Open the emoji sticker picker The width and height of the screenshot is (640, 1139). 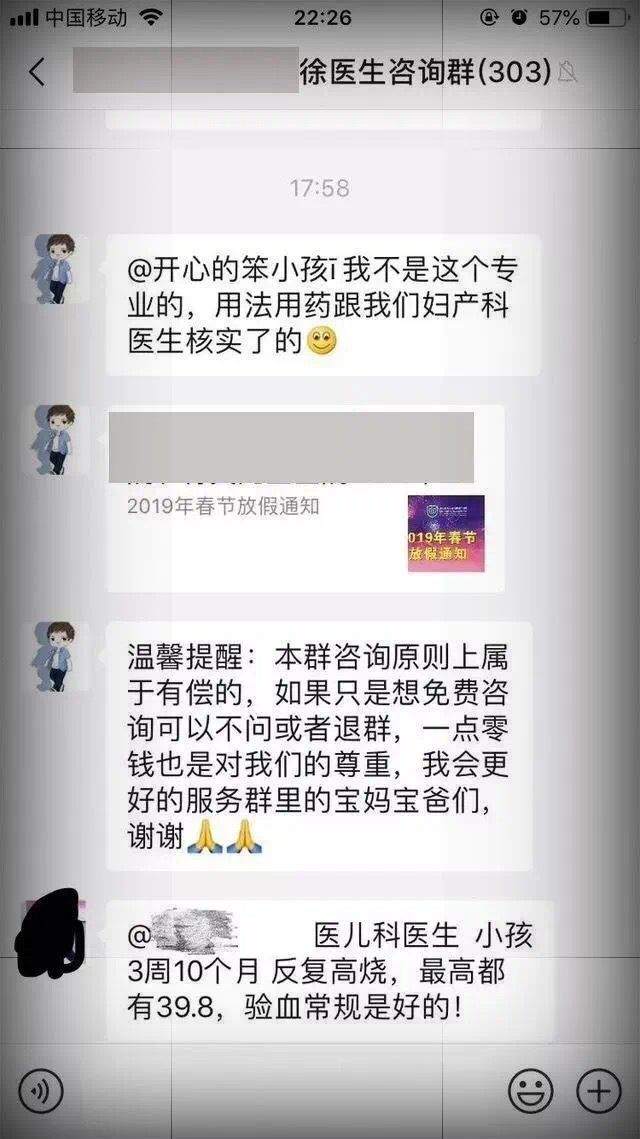[530, 1091]
